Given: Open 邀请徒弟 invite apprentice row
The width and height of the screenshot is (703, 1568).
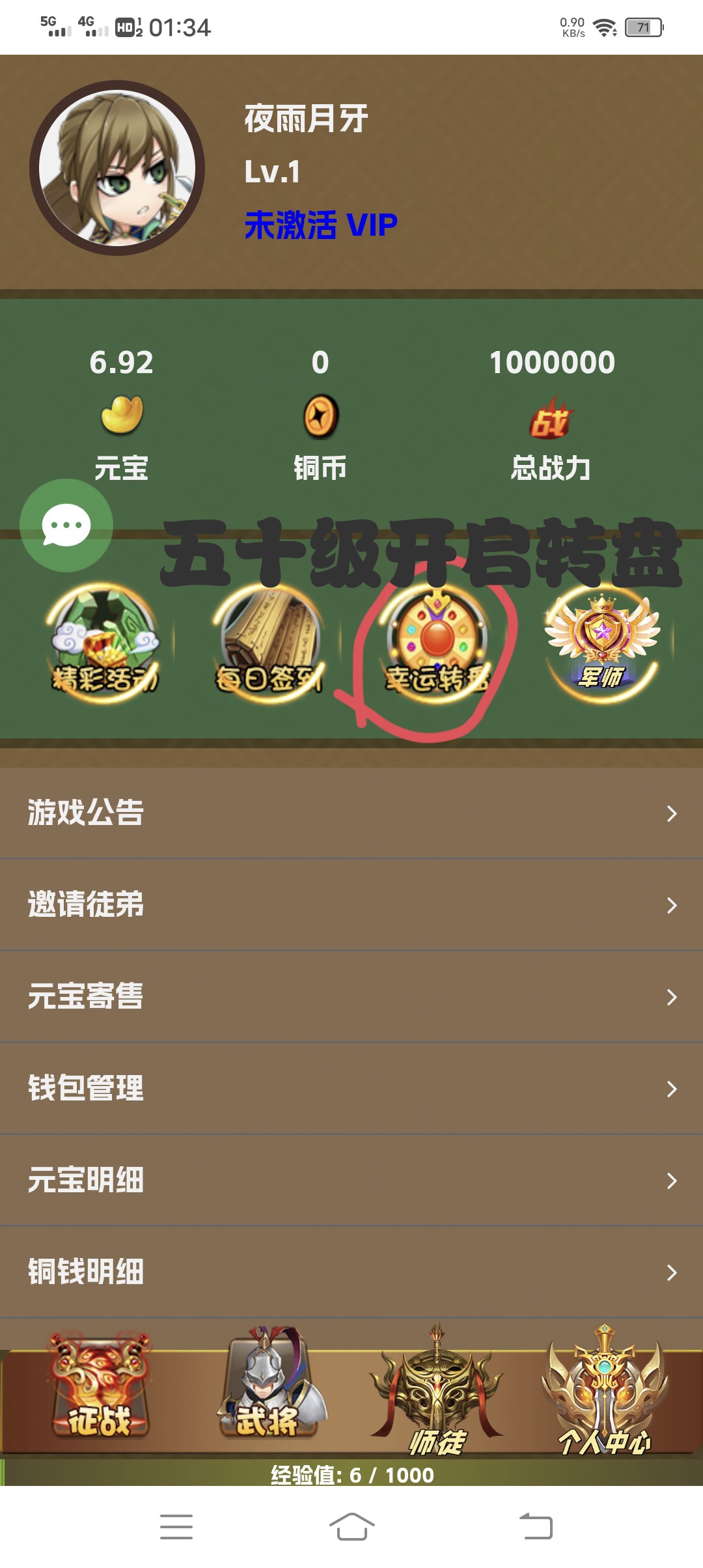Looking at the screenshot, I should point(351,904).
